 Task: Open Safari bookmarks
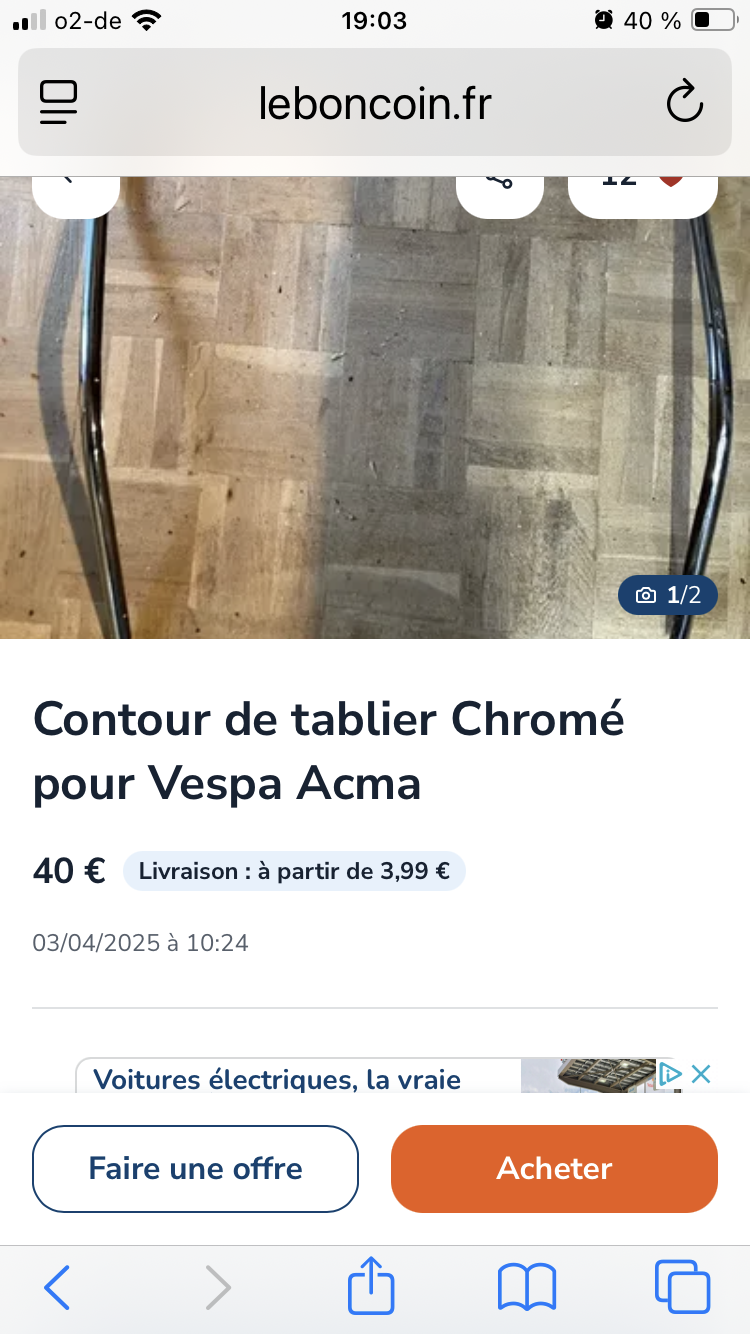tap(527, 1286)
